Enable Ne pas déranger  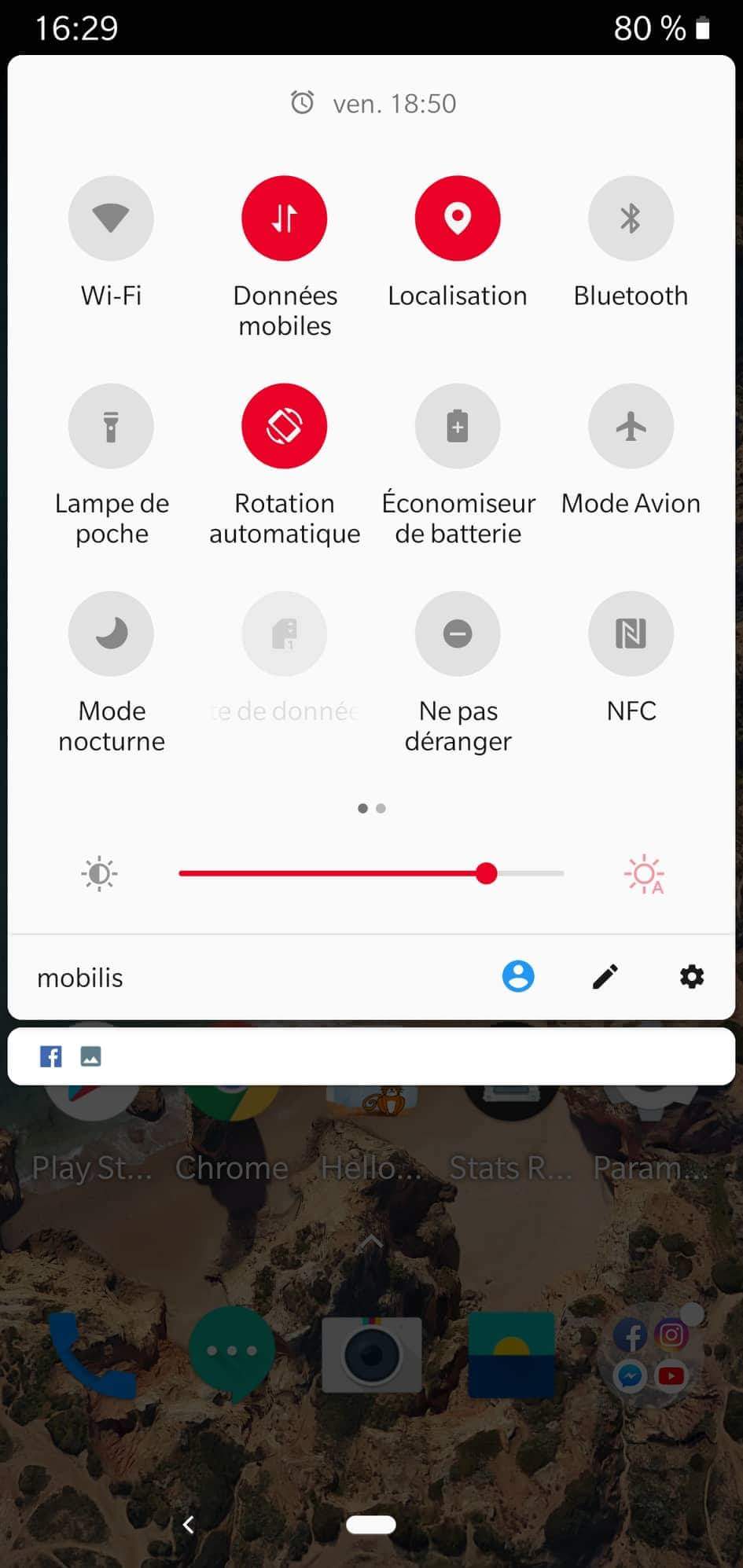[x=457, y=633]
